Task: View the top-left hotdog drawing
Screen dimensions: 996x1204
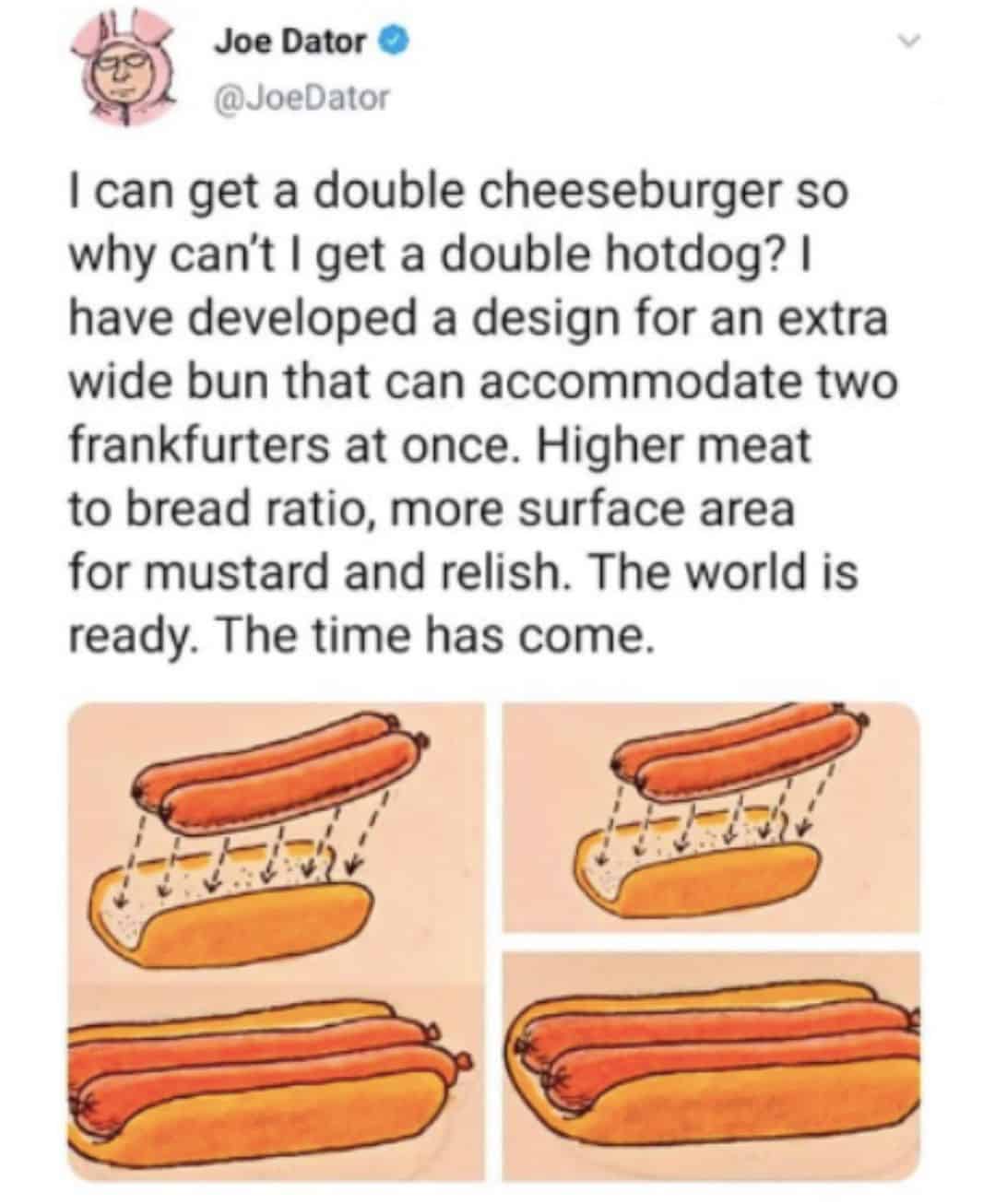Action: [x=277, y=844]
